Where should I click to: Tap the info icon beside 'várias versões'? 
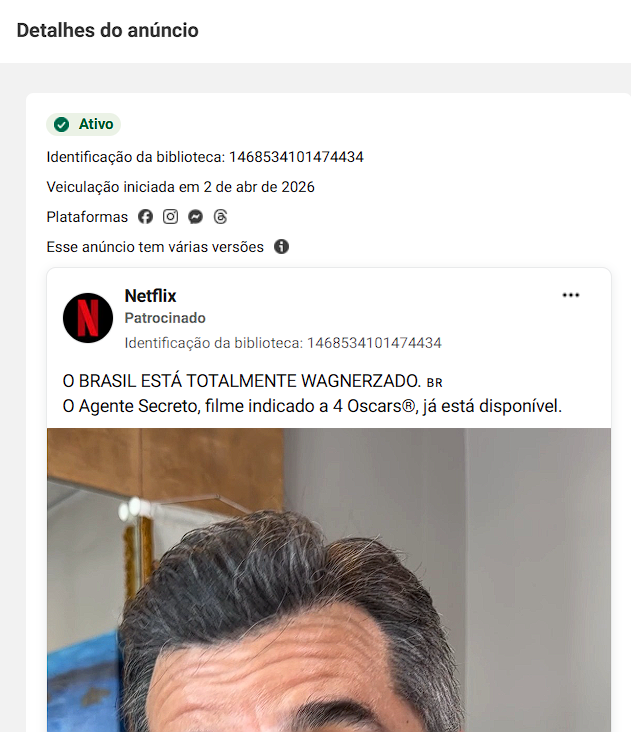coord(281,246)
